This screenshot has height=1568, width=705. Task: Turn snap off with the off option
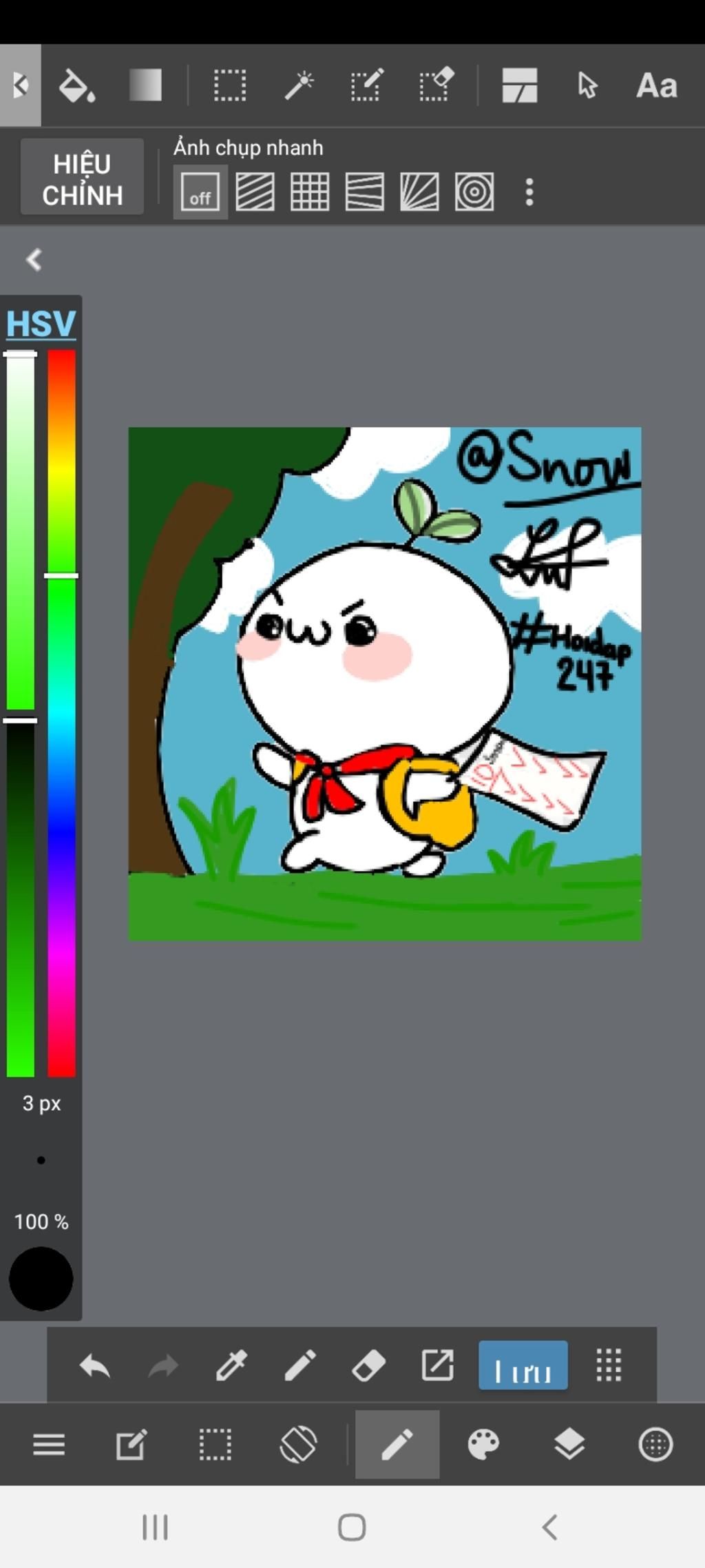click(x=200, y=192)
